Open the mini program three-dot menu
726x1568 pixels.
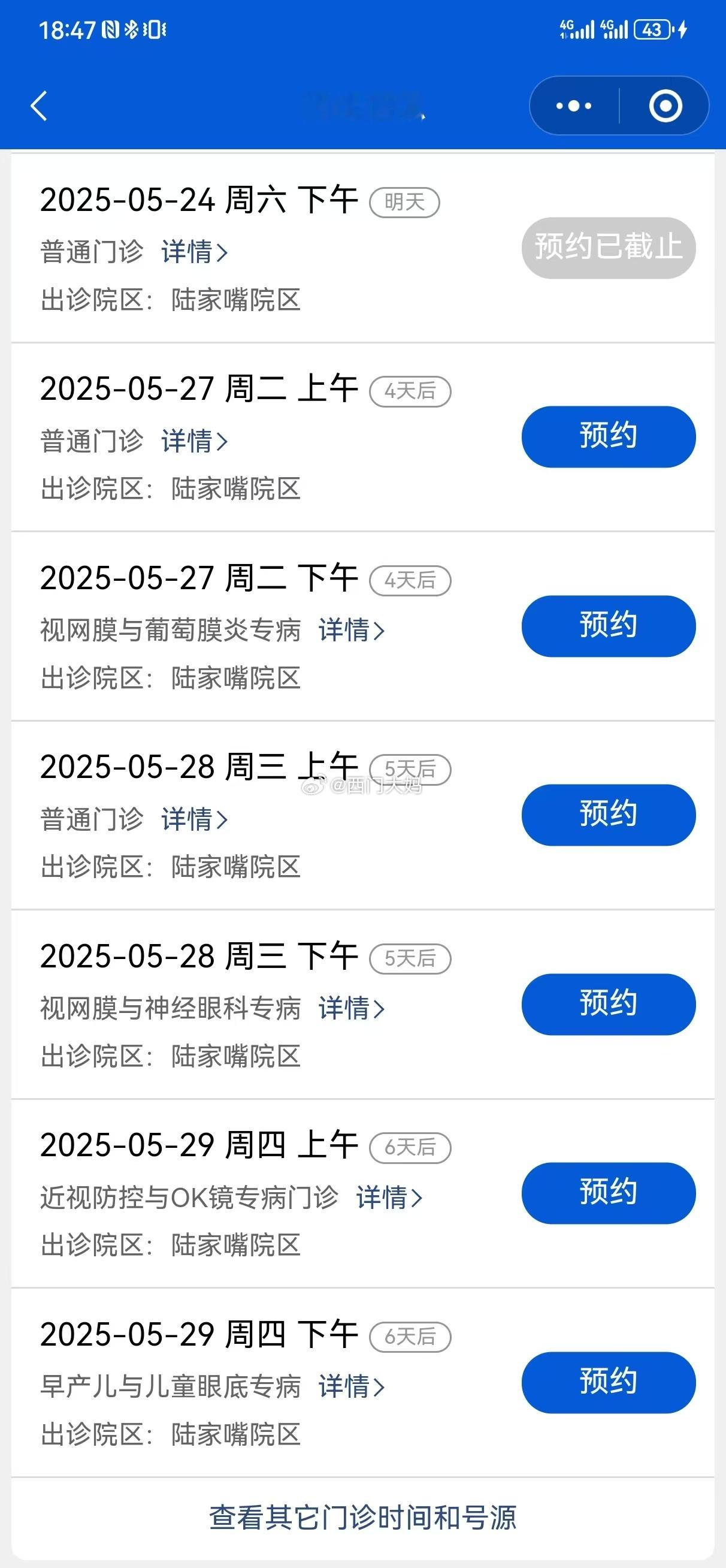574,106
